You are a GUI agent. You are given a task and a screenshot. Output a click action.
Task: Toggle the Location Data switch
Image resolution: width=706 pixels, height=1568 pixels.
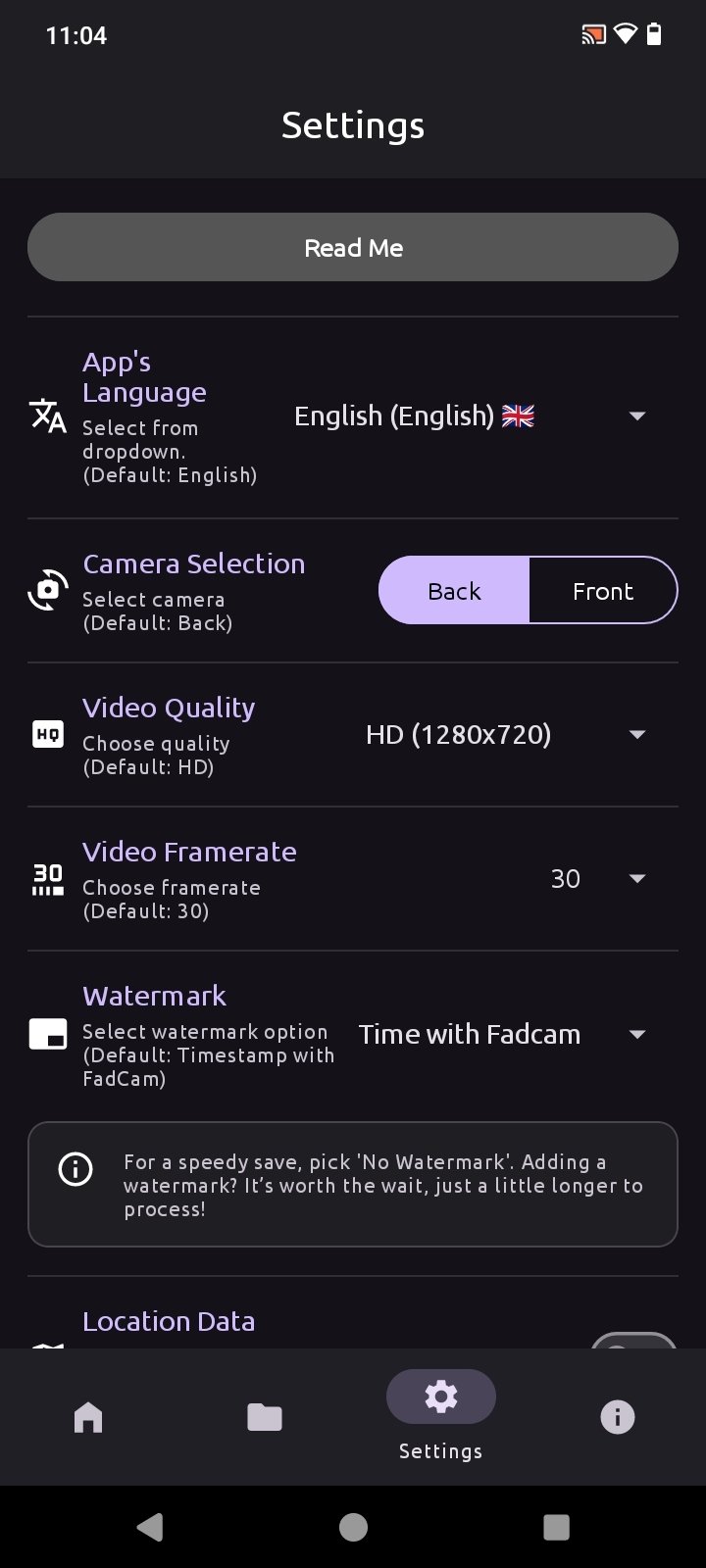[633, 1341]
